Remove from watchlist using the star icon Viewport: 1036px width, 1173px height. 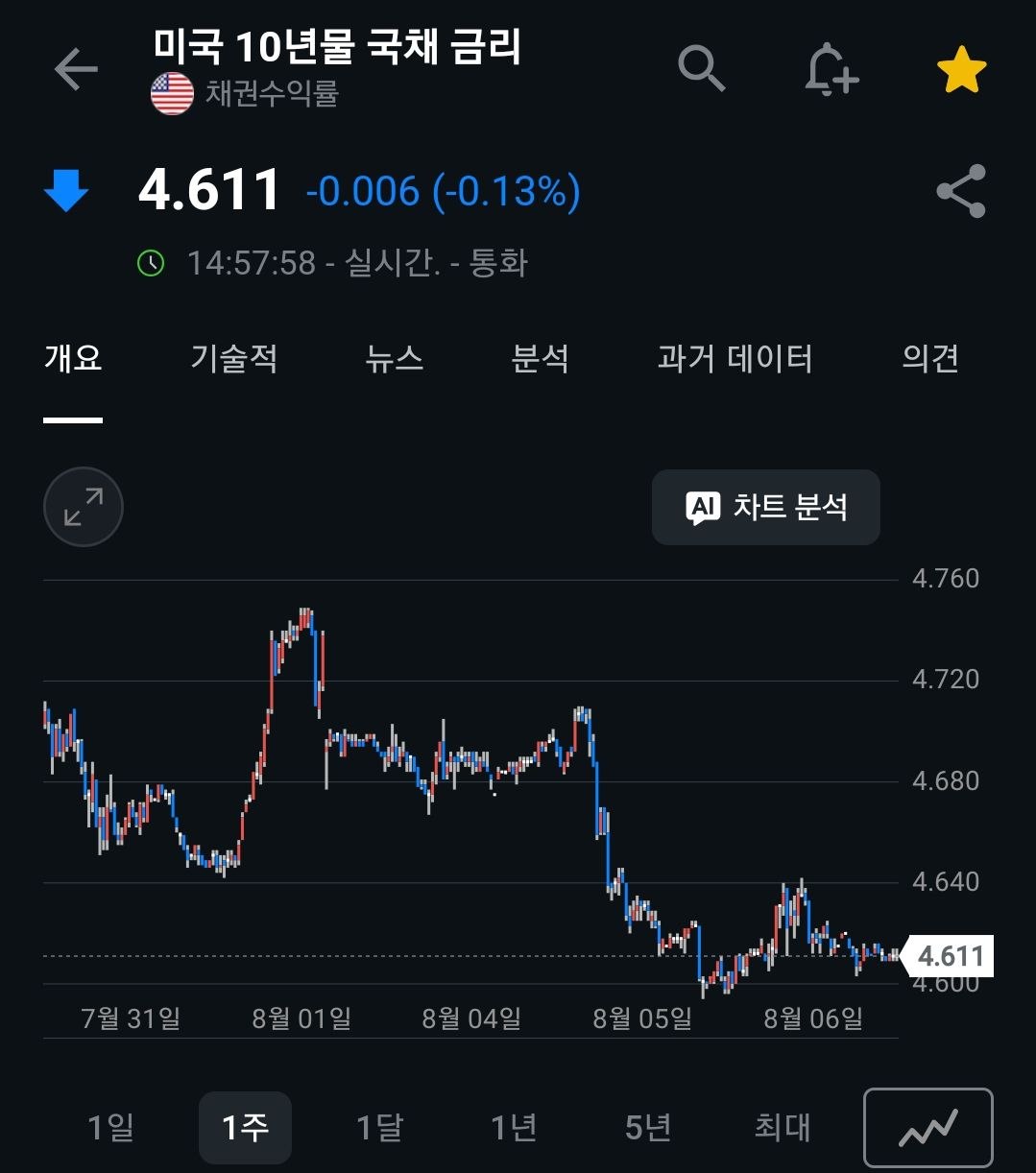[961, 71]
